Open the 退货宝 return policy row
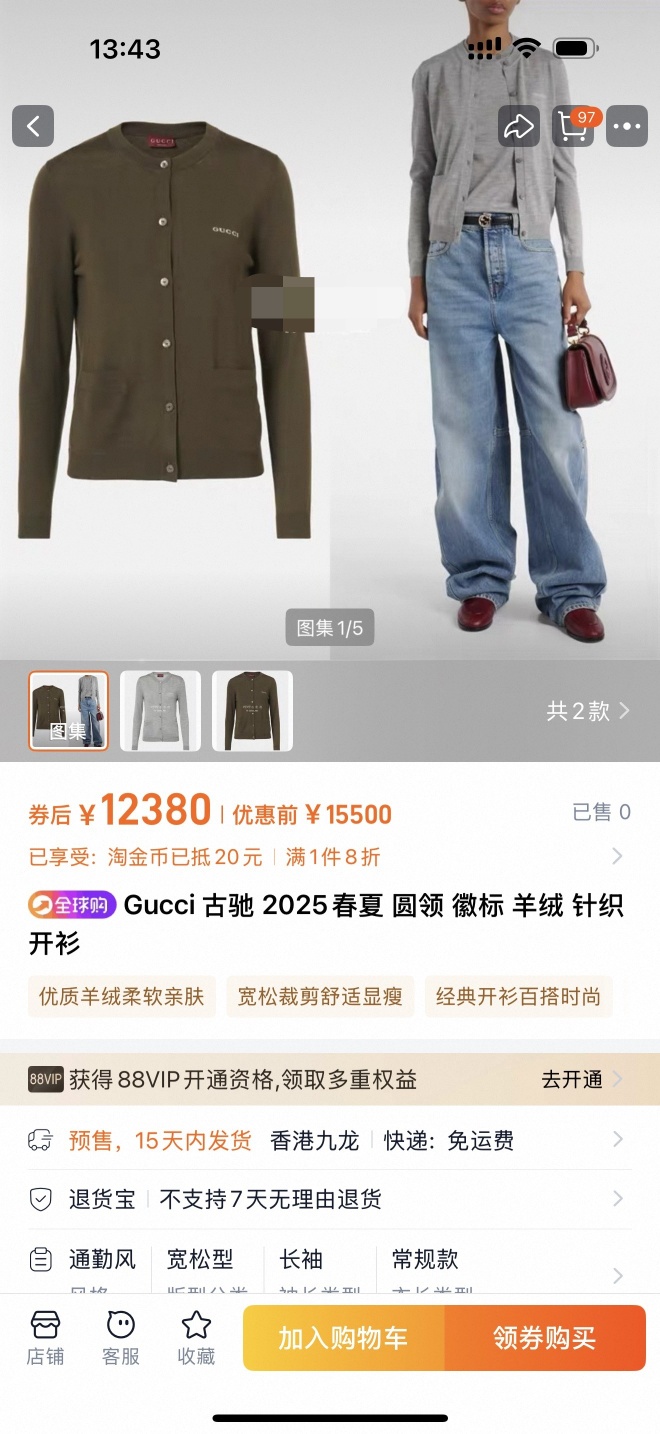The image size is (660, 1434). click(330, 1199)
